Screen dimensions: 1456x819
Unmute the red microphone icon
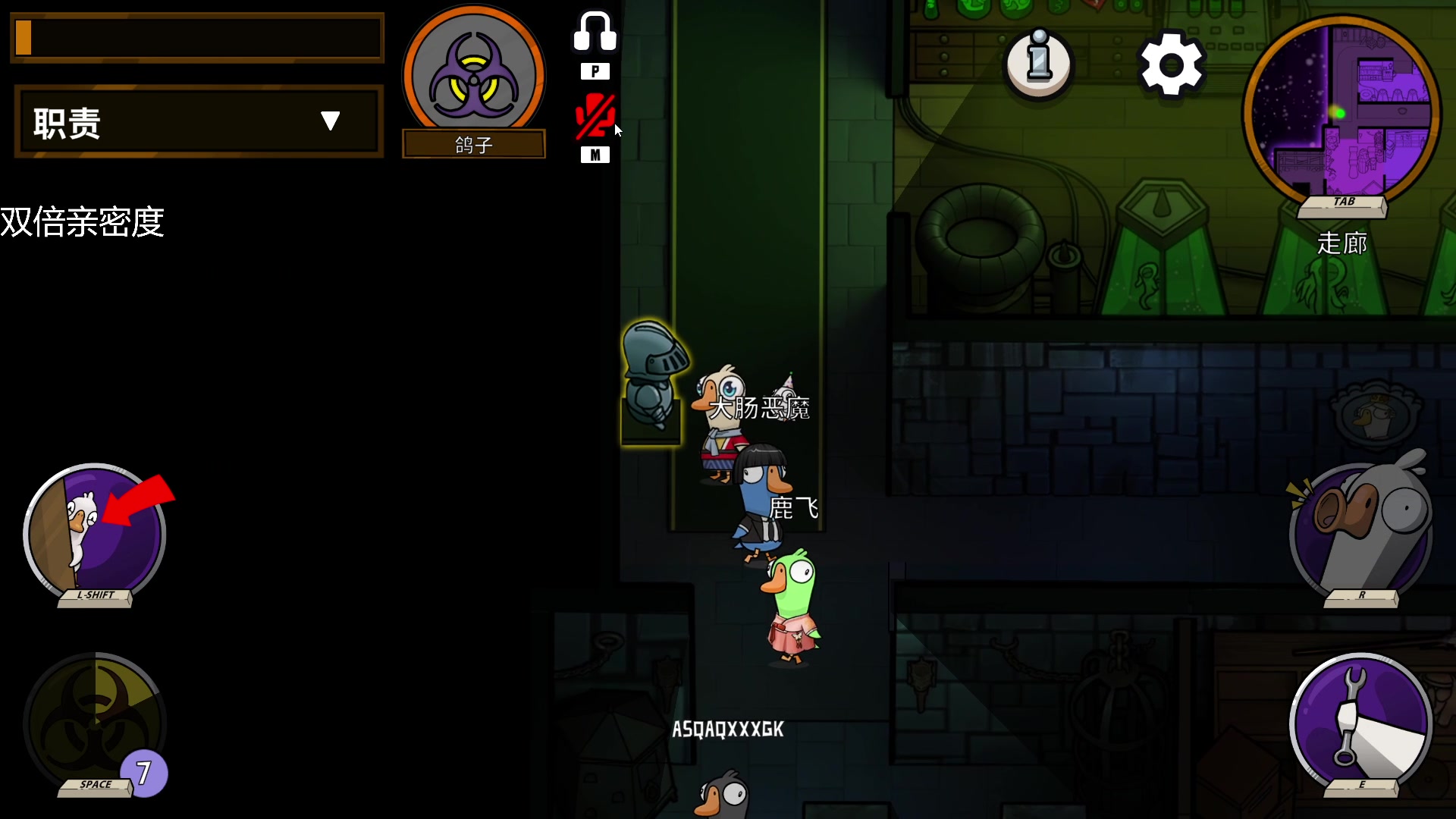pos(595,117)
